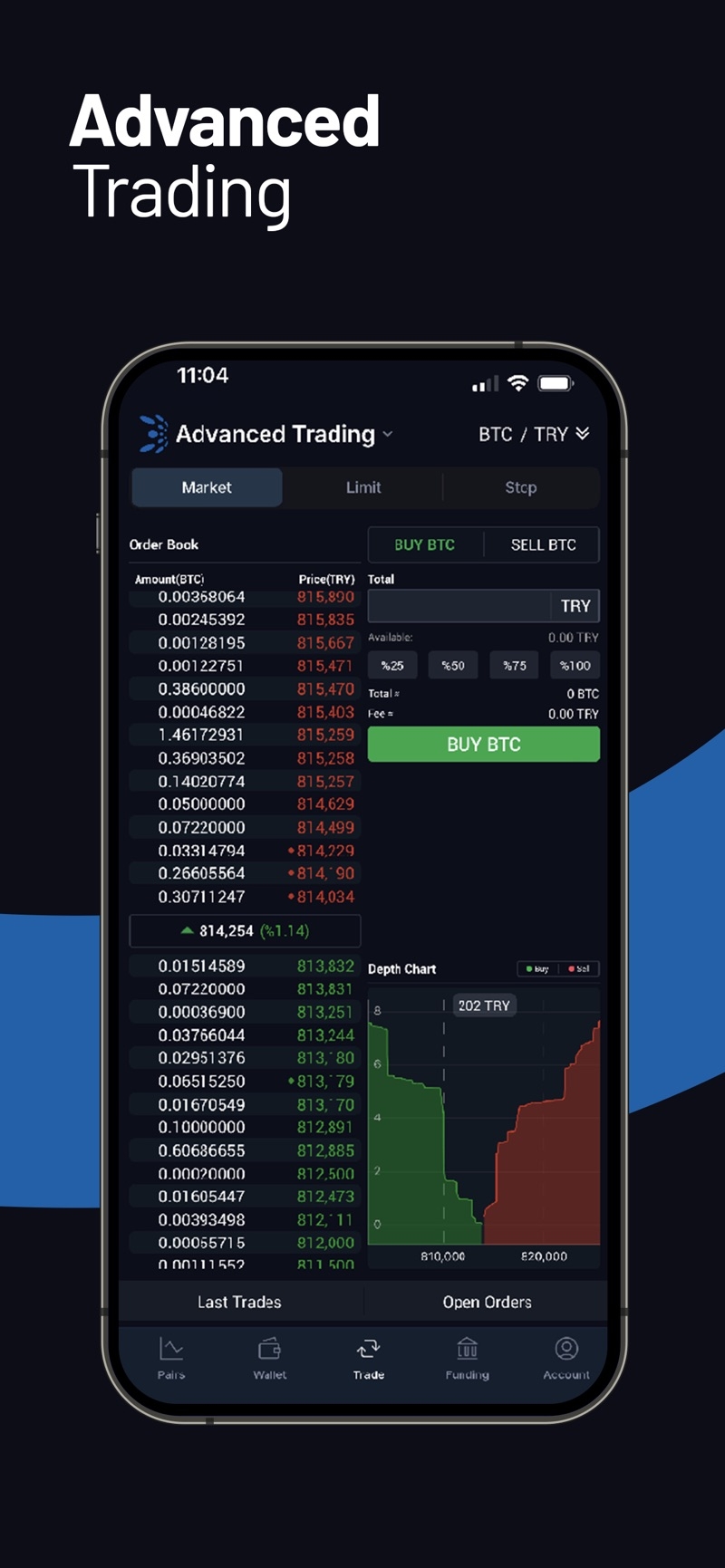Viewport: 725px width, 1568px height.
Task: Open the Funding section
Action: point(466,1359)
